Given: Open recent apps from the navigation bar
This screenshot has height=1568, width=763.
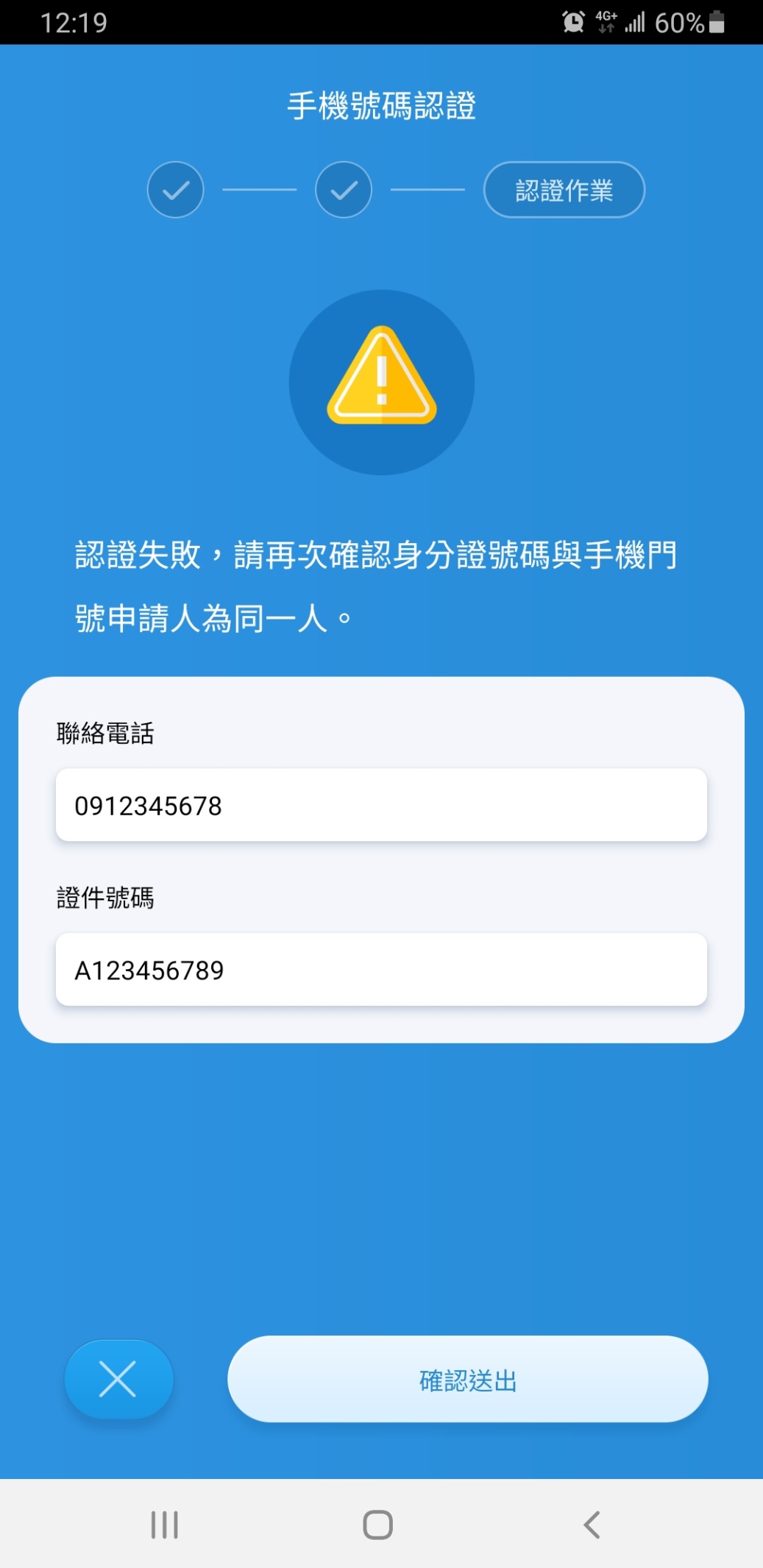Looking at the screenshot, I should click(x=165, y=1525).
